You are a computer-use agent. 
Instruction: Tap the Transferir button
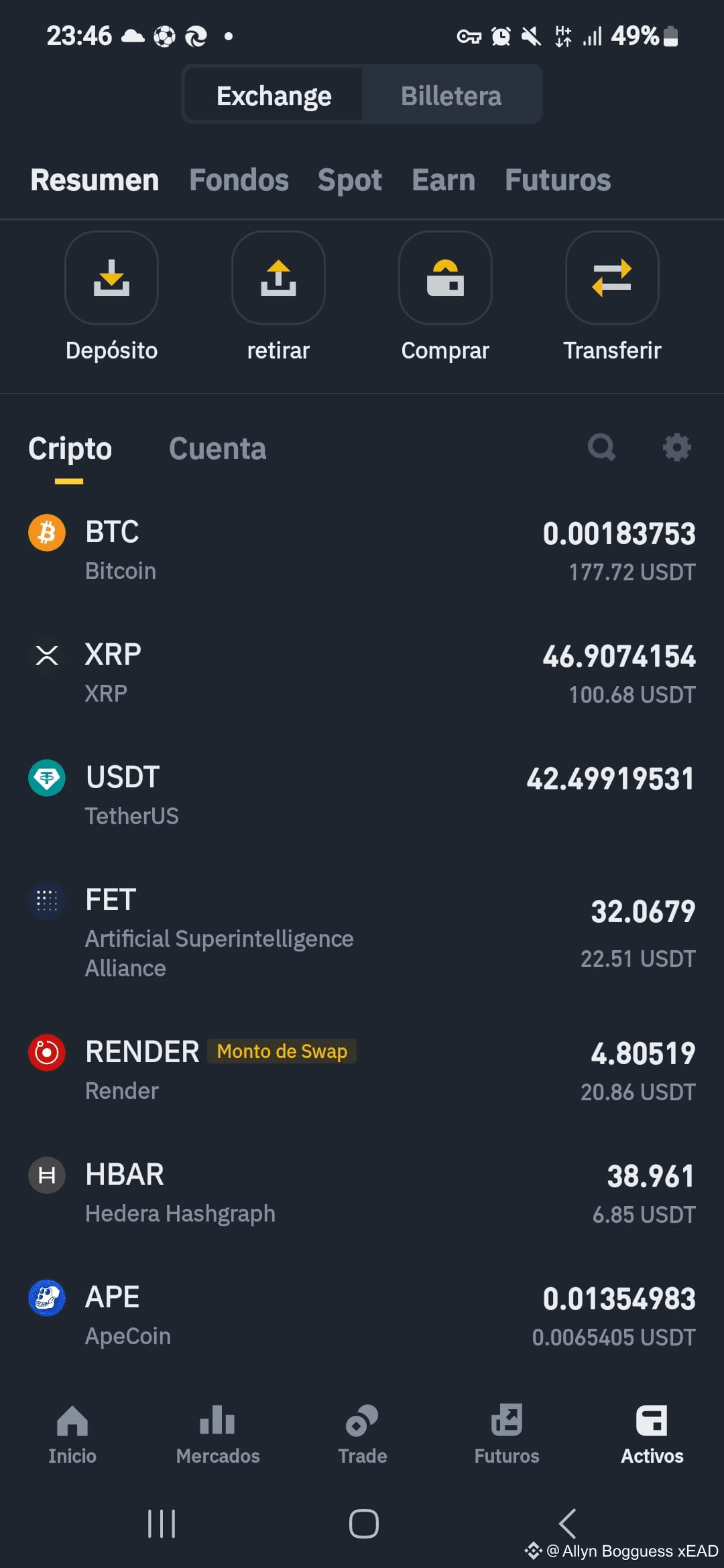[x=612, y=298]
